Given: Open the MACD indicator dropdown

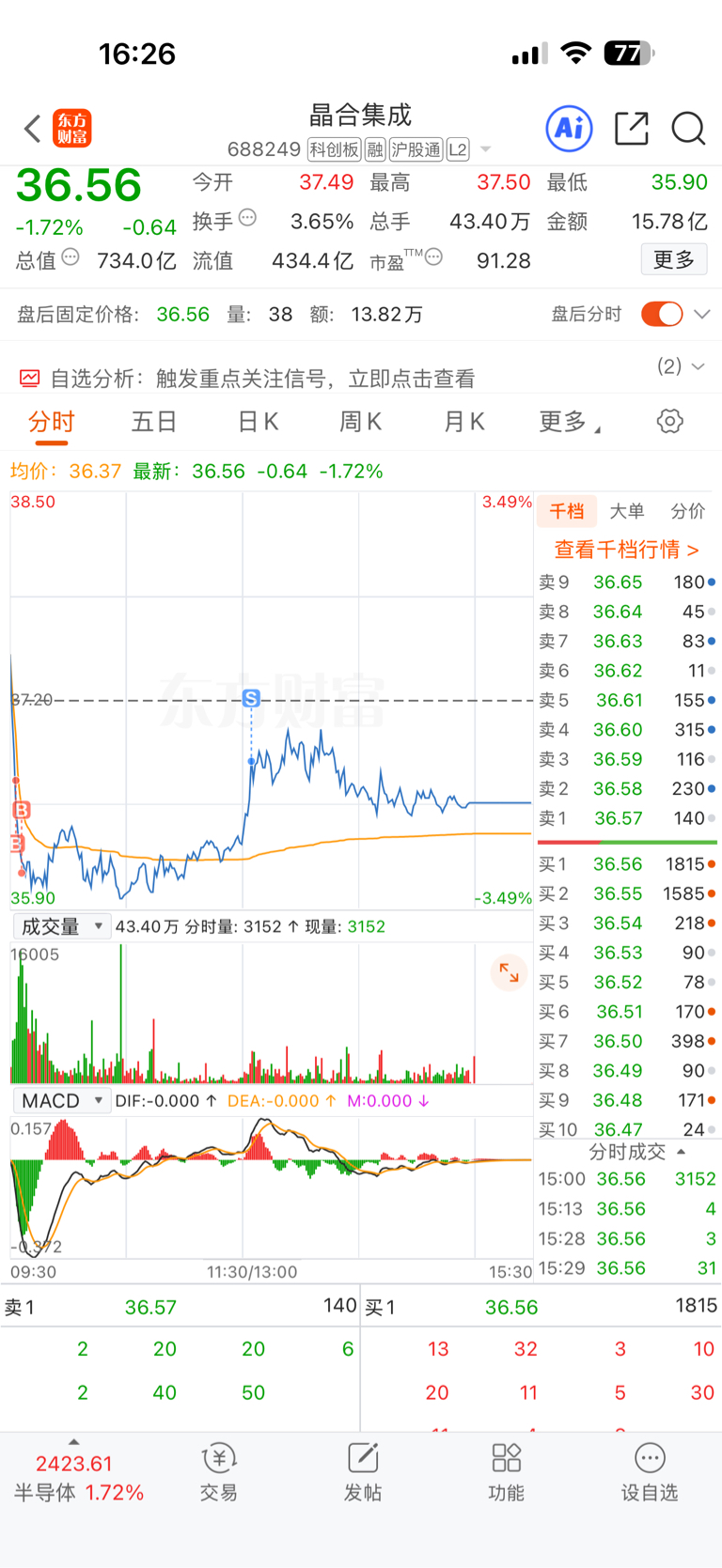Looking at the screenshot, I should click(x=62, y=1100).
